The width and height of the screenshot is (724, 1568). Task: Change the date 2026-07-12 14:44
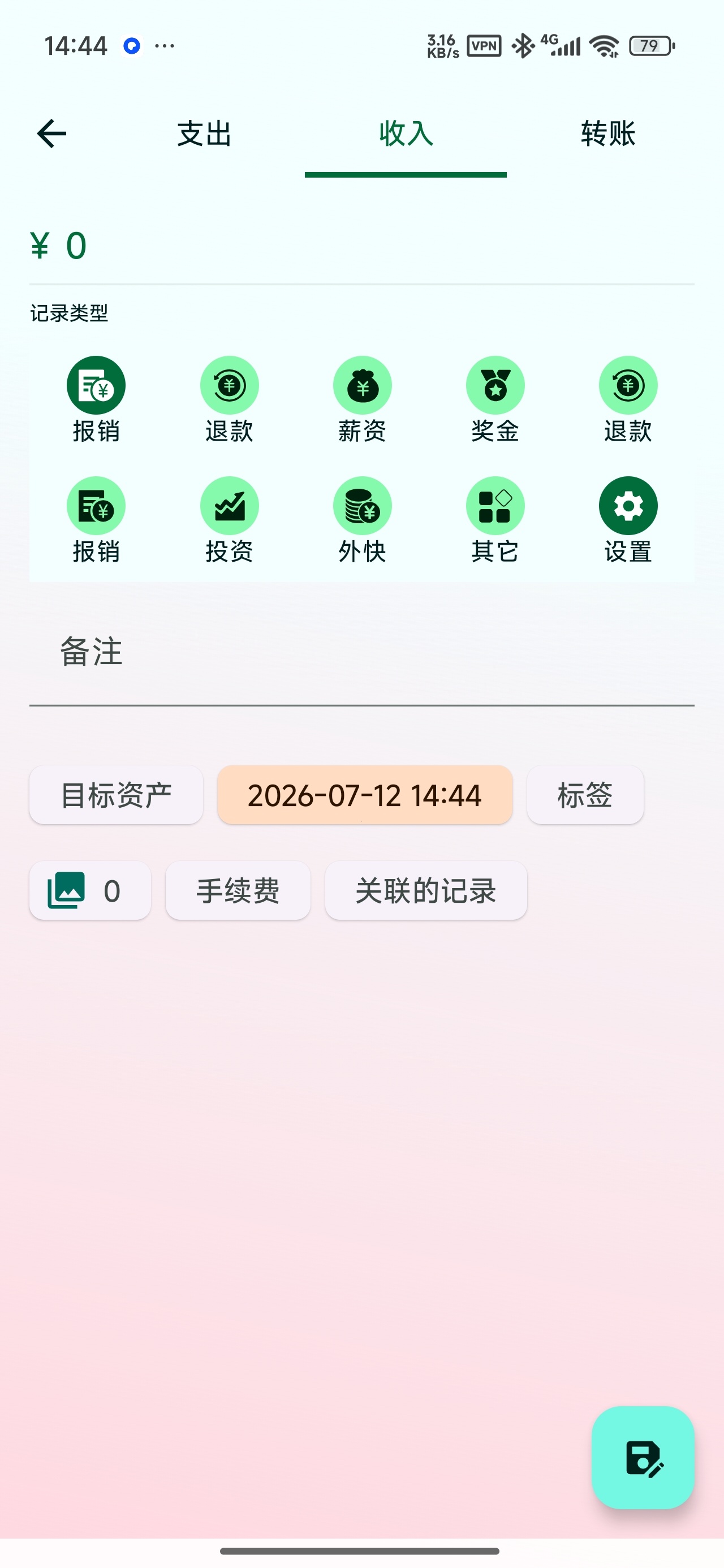tap(365, 795)
